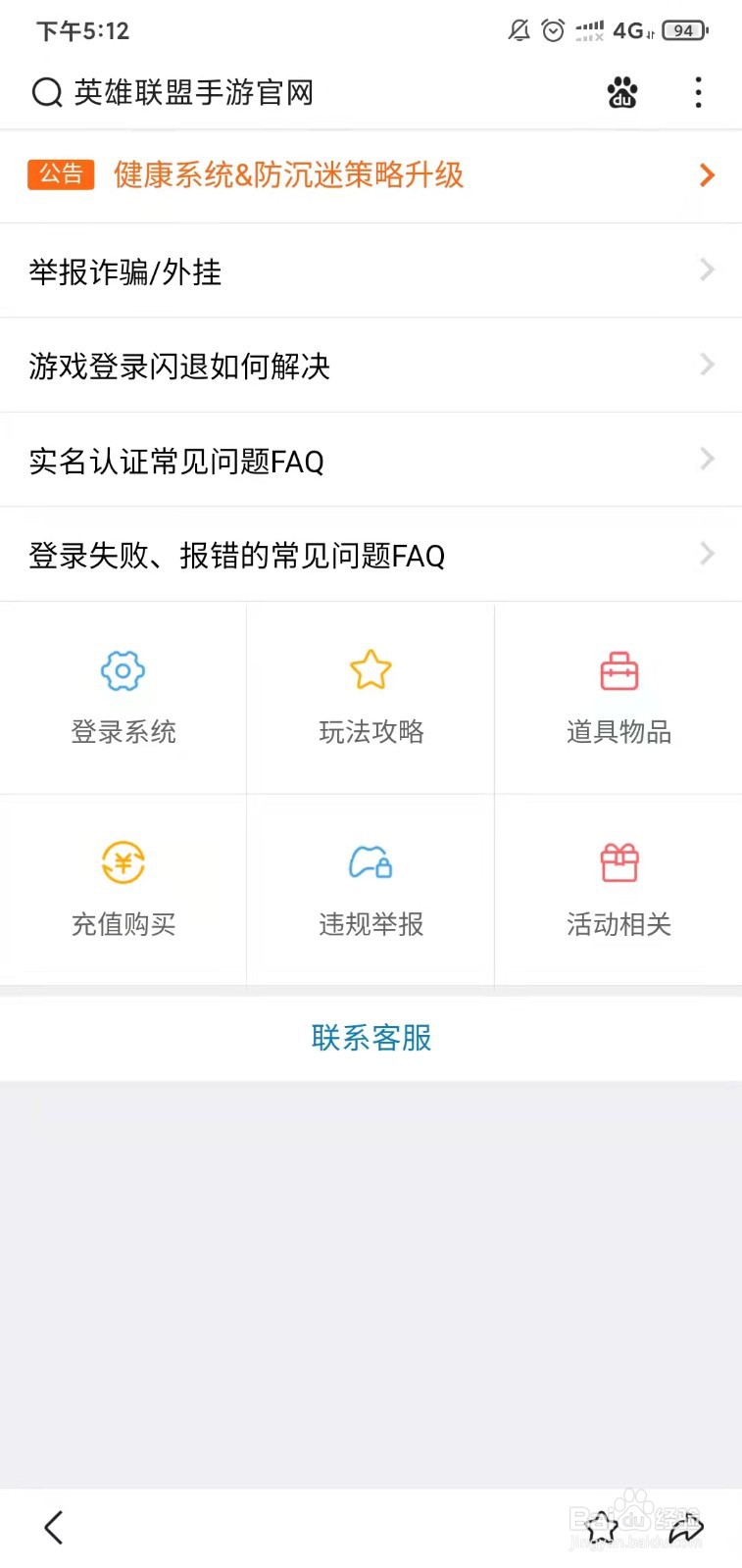The image size is (742, 1568).
Task: Open the three-dot overflow menu
Action: (698, 92)
